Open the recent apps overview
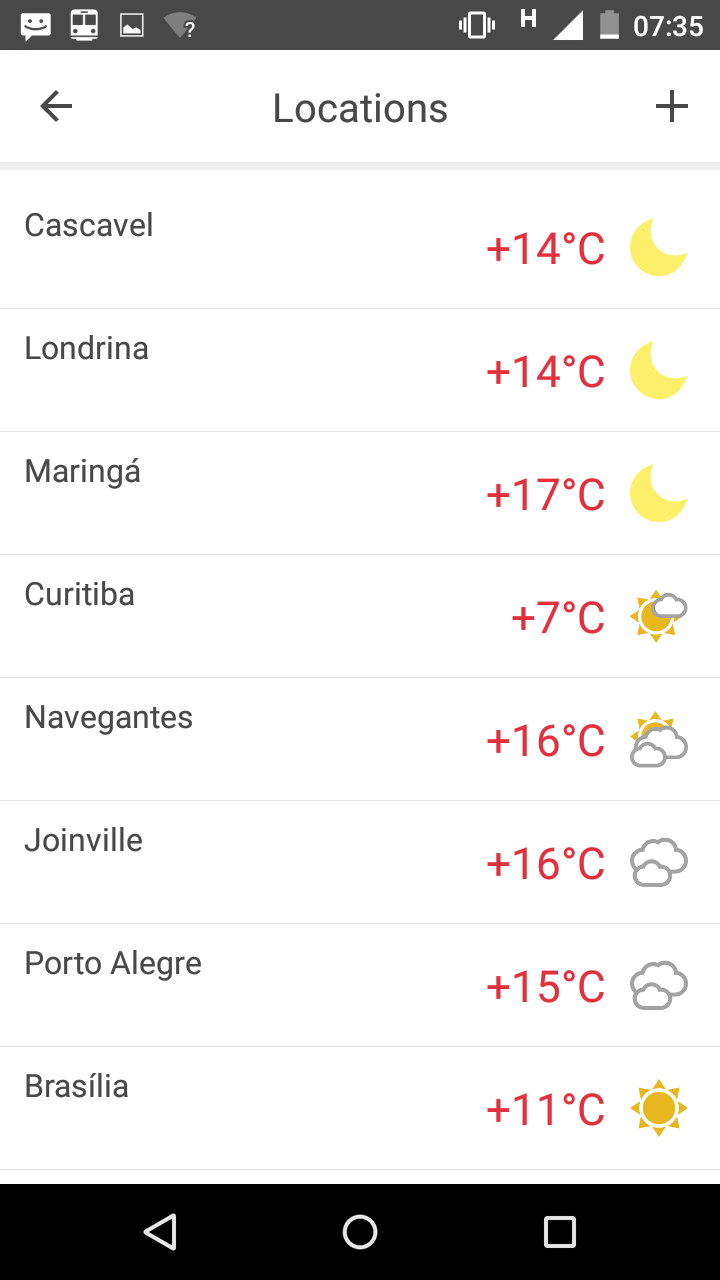This screenshot has width=720, height=1280. tap(560, 1232)
